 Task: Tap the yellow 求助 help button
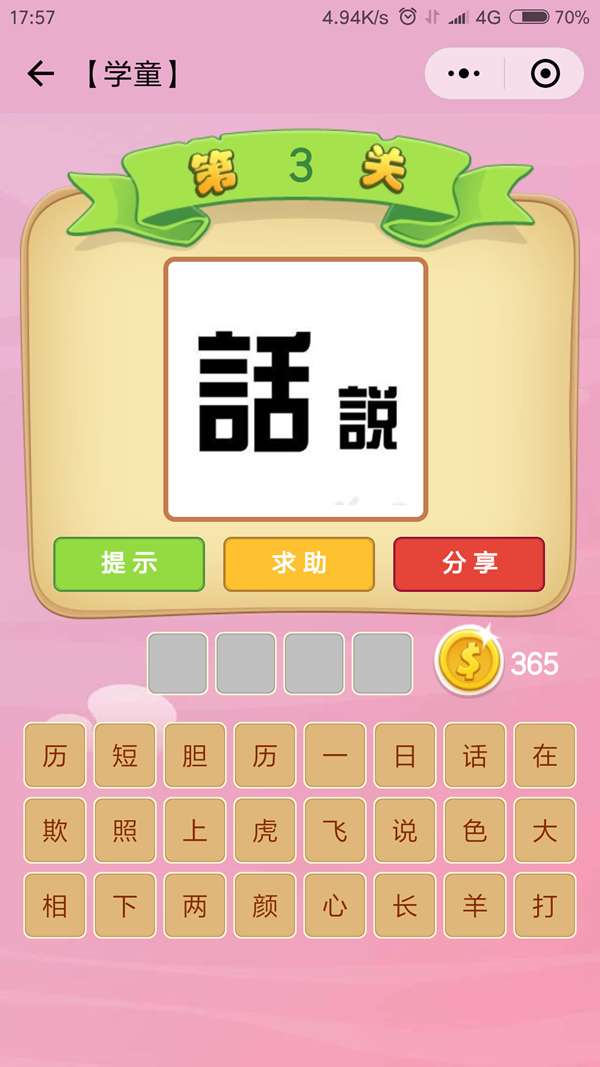pyautogui.click(x=299, y=563)
